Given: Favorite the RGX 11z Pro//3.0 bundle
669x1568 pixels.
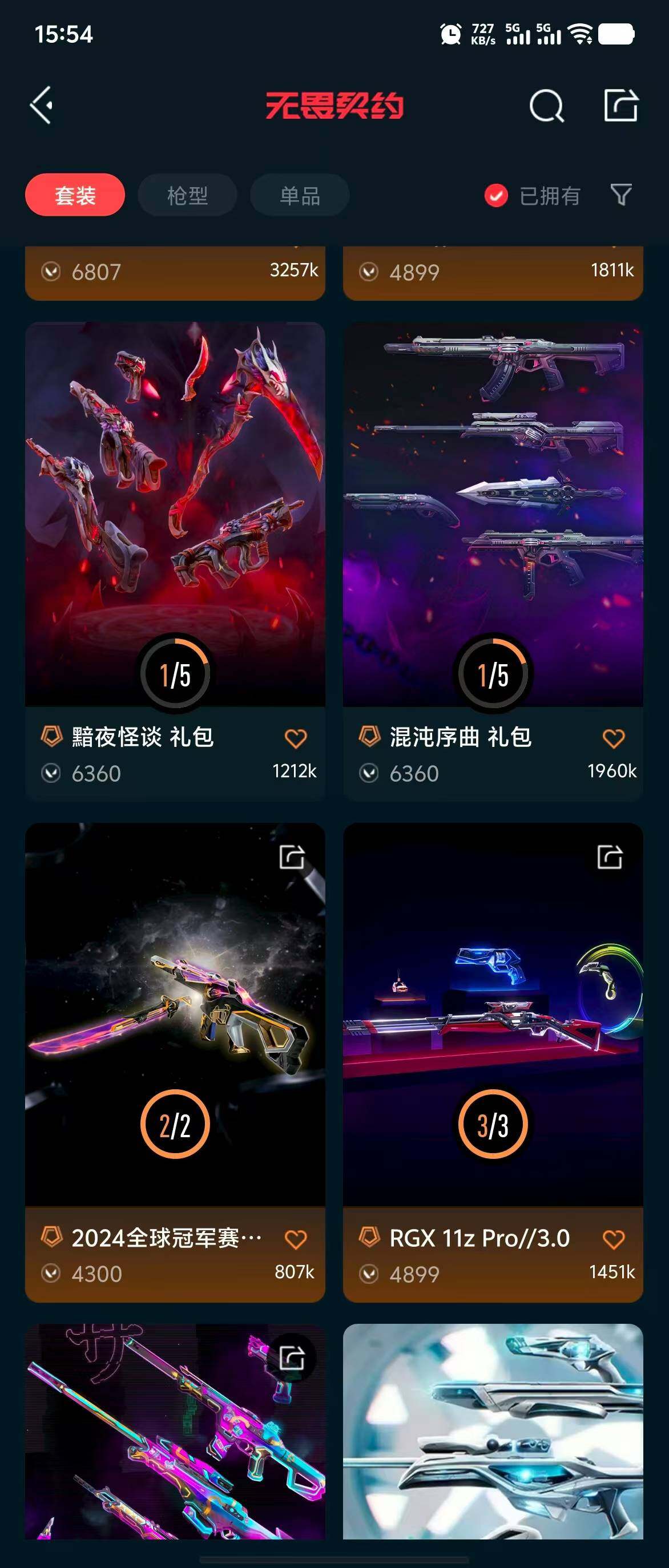Looking at the screenshot, I should [613, 1239].
